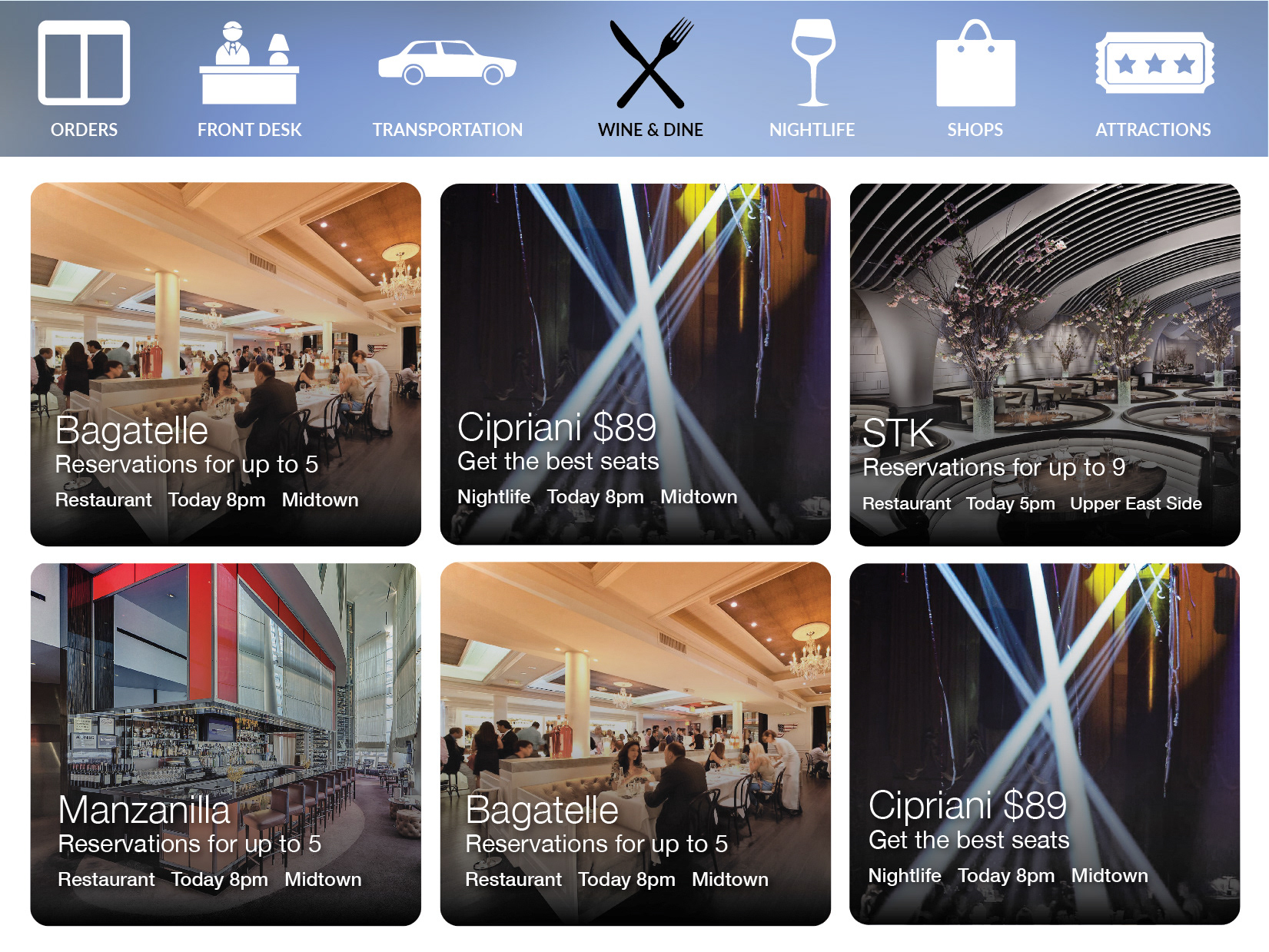1269x952 pixels.
Task: Go to the Transportation tab
Action: [447, 78]
